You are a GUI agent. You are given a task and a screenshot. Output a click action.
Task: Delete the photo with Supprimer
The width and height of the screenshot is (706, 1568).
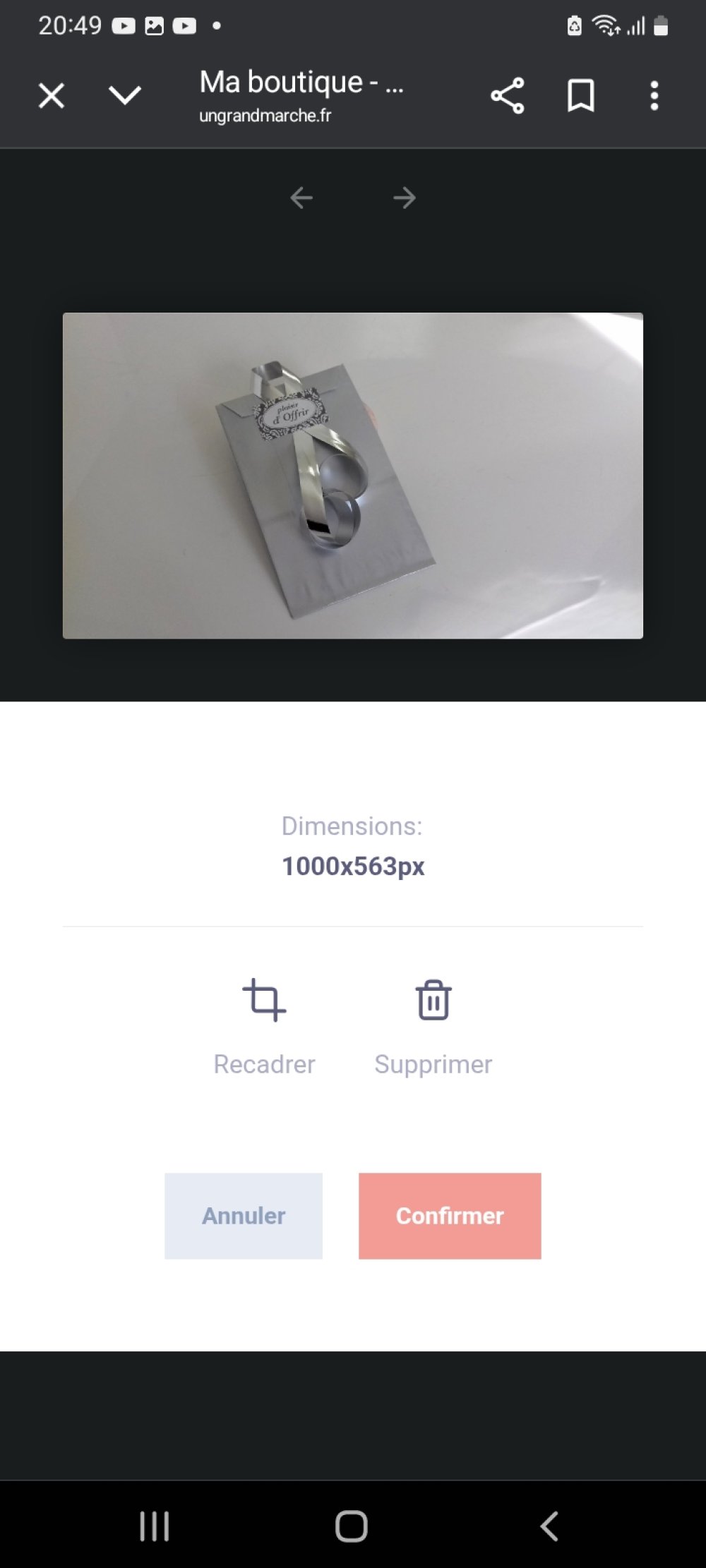coord(433,1023)
